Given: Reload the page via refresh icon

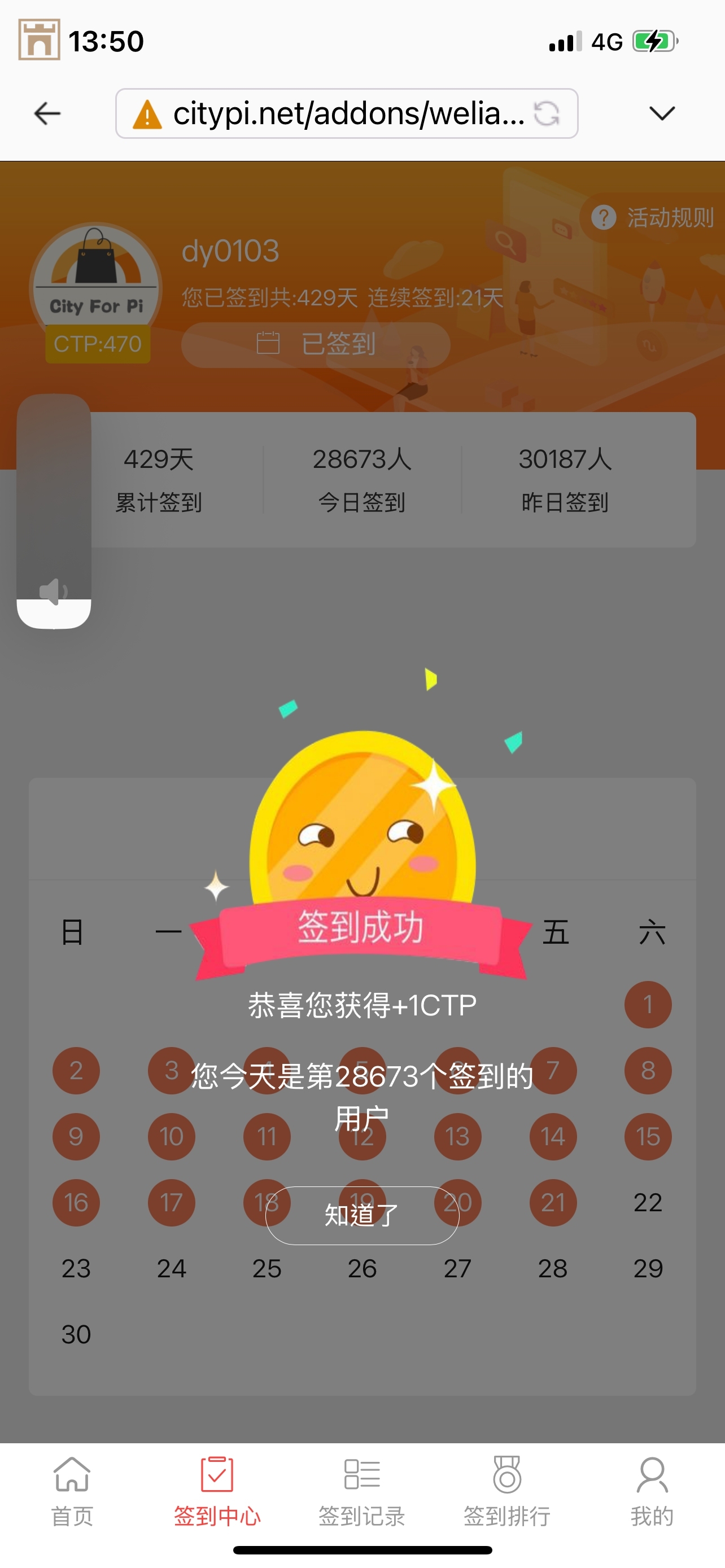Looking at the screenshot, I should coord(546,113).
